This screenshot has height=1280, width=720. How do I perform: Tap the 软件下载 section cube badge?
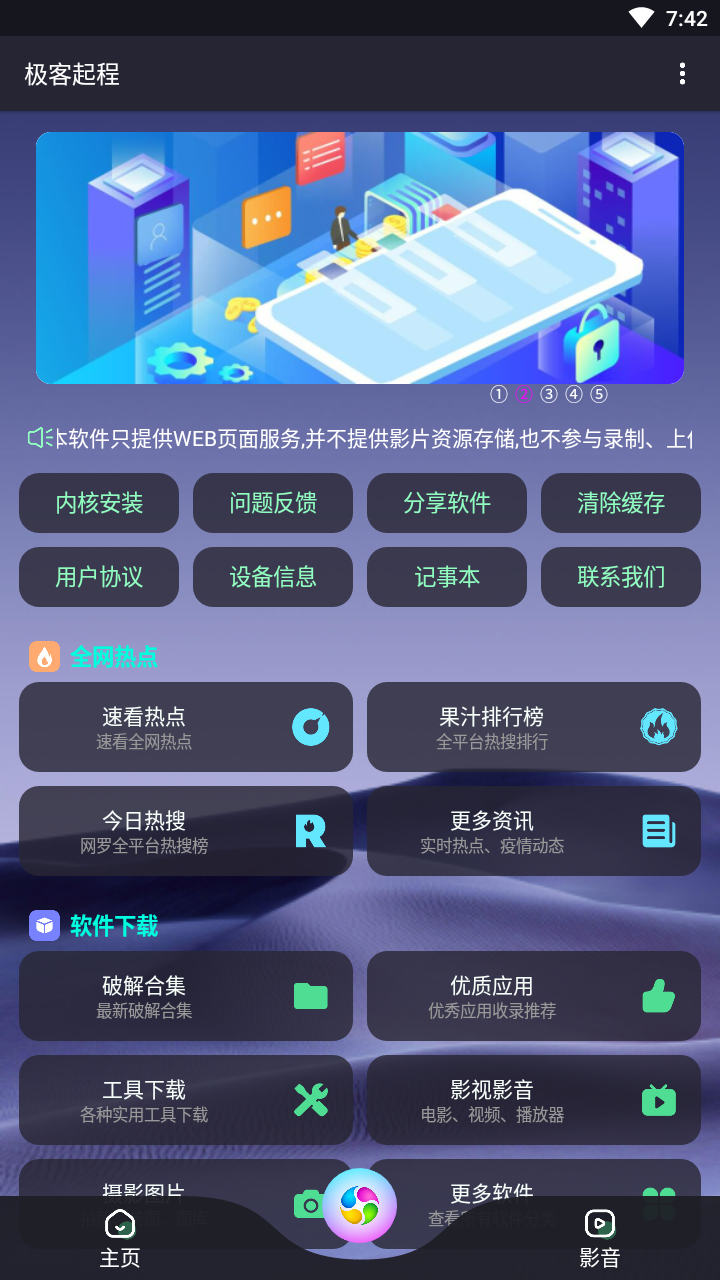coord(44,926)
